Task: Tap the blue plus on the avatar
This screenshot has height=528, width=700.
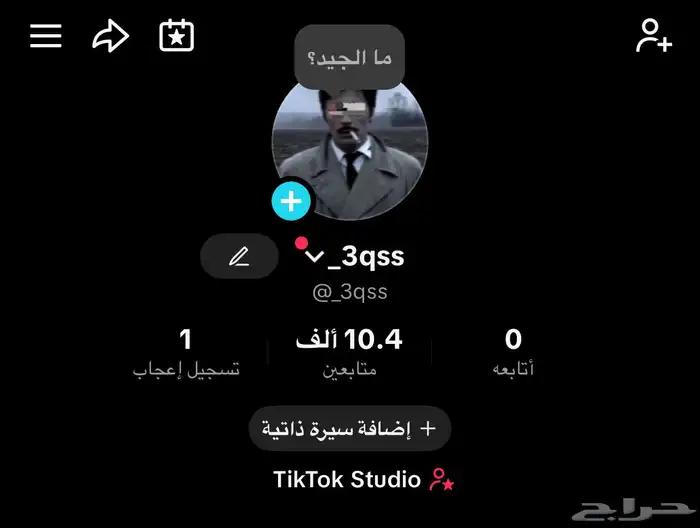Action: pos(291,202)
